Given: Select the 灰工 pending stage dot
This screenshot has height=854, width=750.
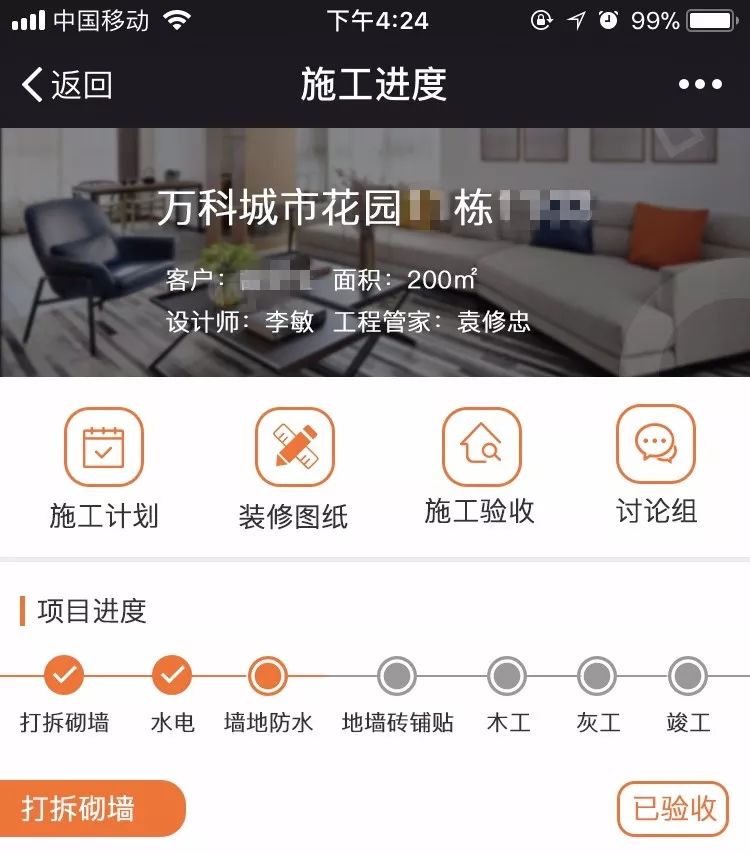Looking at the screenshot, I should coord(597,677).
